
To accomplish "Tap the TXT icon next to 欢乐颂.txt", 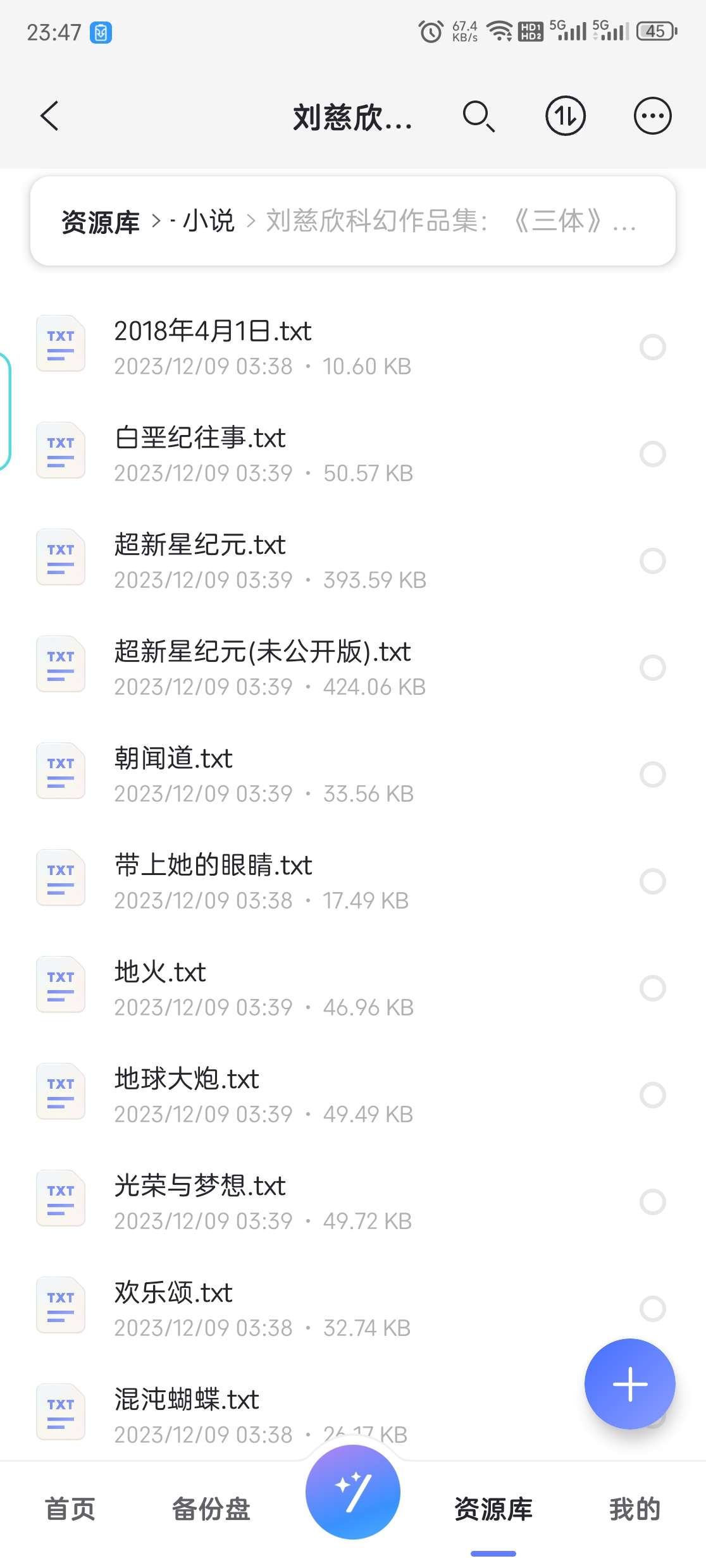I will coord(60,1307).
